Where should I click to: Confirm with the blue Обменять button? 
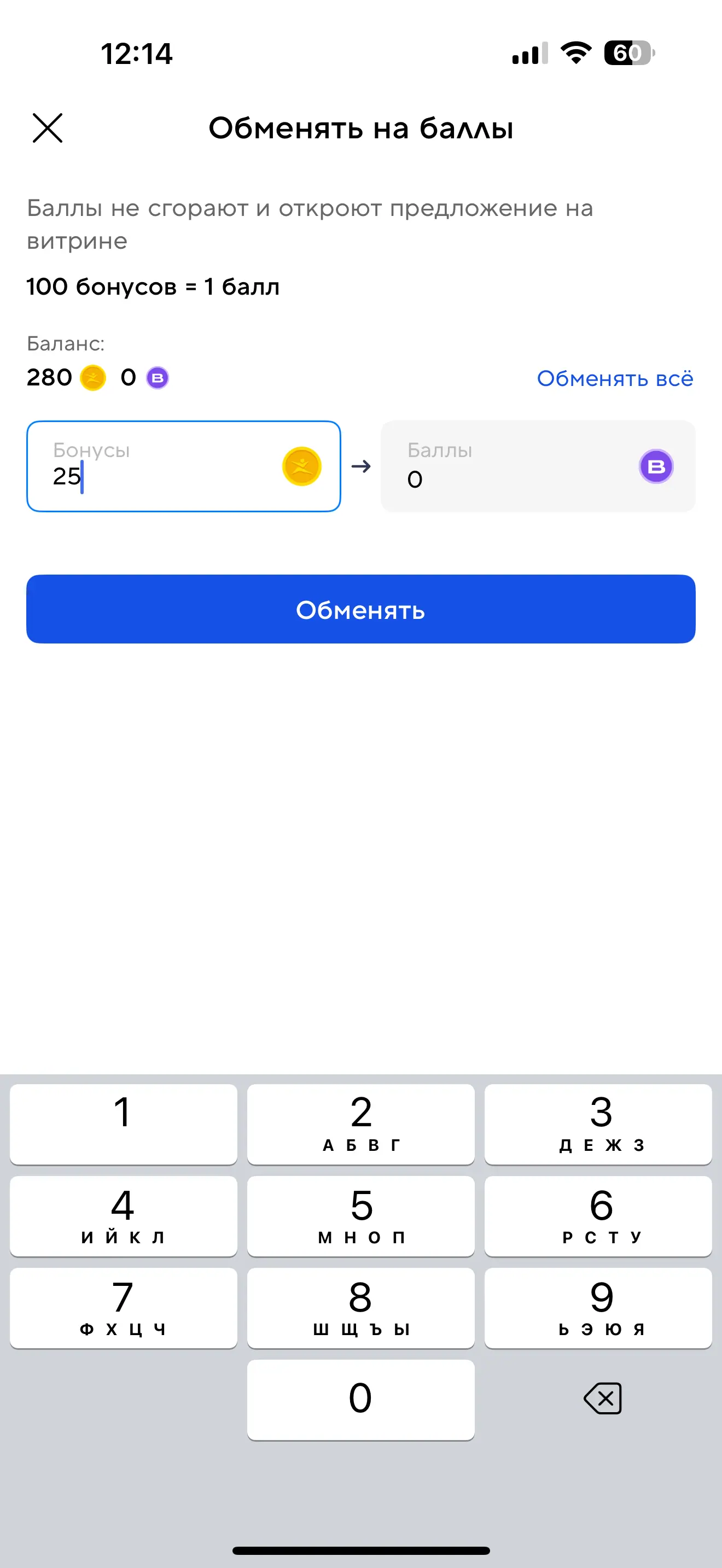tap(360, 609)
